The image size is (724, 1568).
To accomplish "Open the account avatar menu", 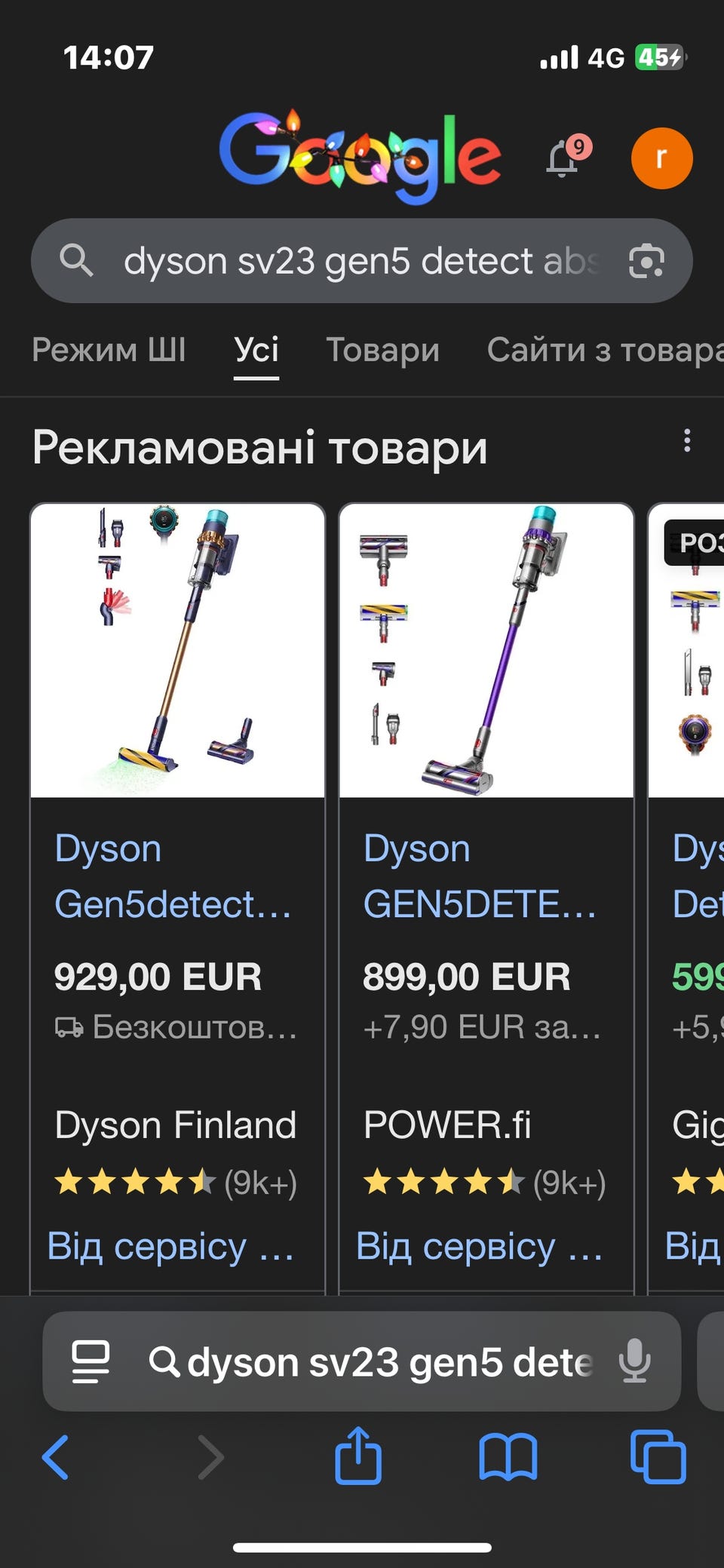I will point(661,158).
